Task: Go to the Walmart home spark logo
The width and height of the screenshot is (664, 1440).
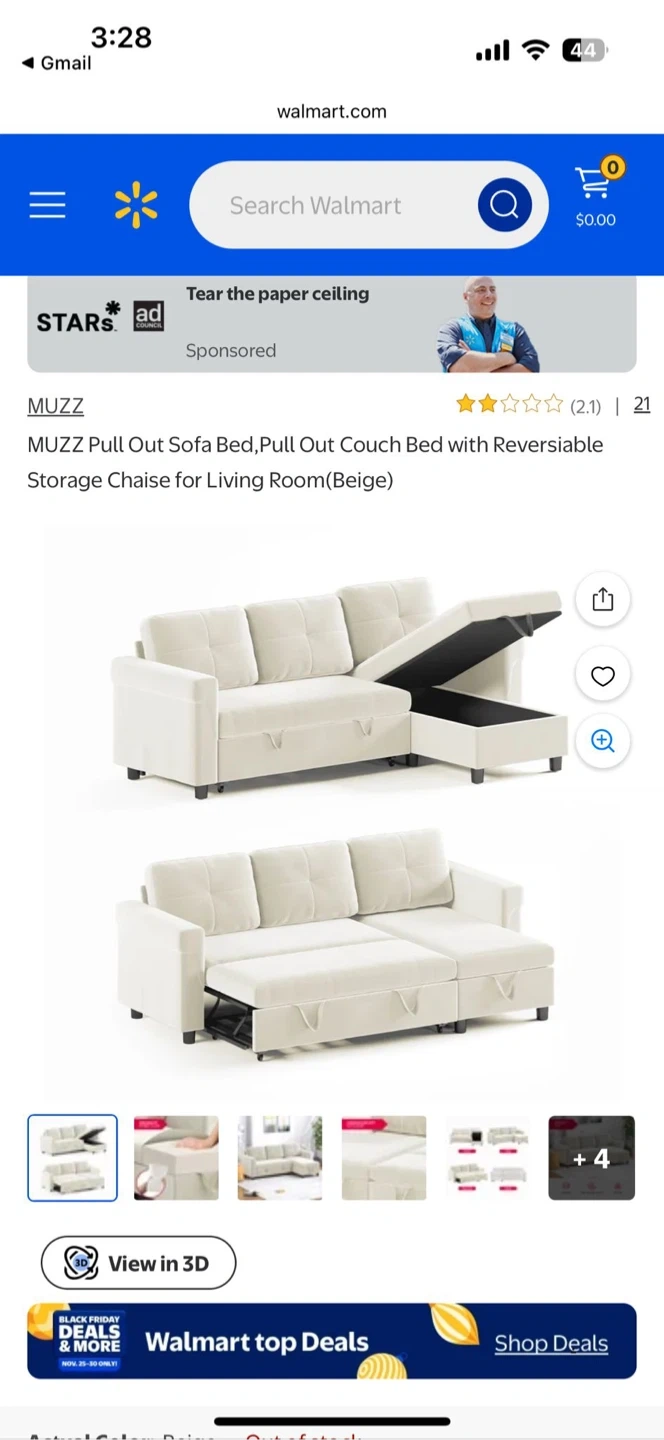Action: [136, 205]
